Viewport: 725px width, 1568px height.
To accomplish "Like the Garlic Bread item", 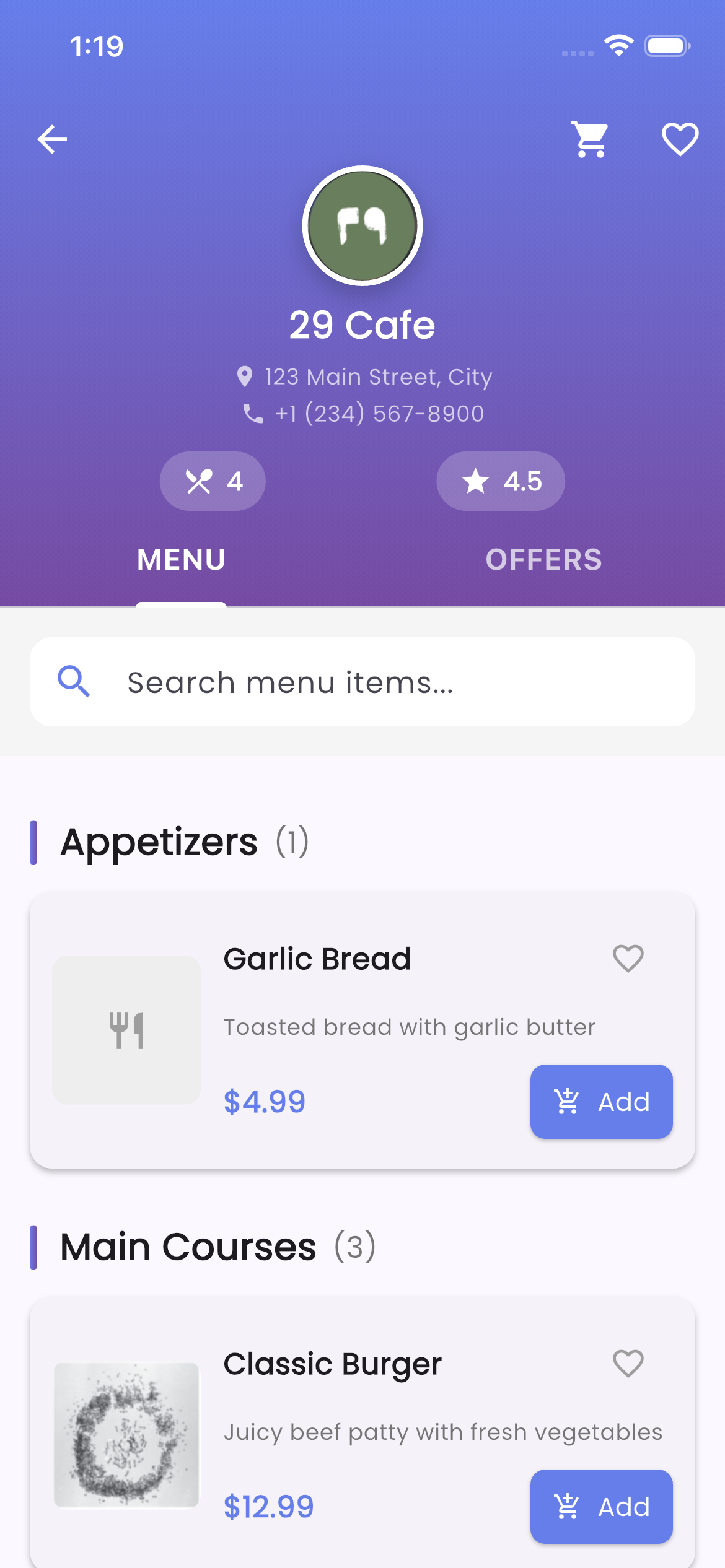I will point(628,959).
